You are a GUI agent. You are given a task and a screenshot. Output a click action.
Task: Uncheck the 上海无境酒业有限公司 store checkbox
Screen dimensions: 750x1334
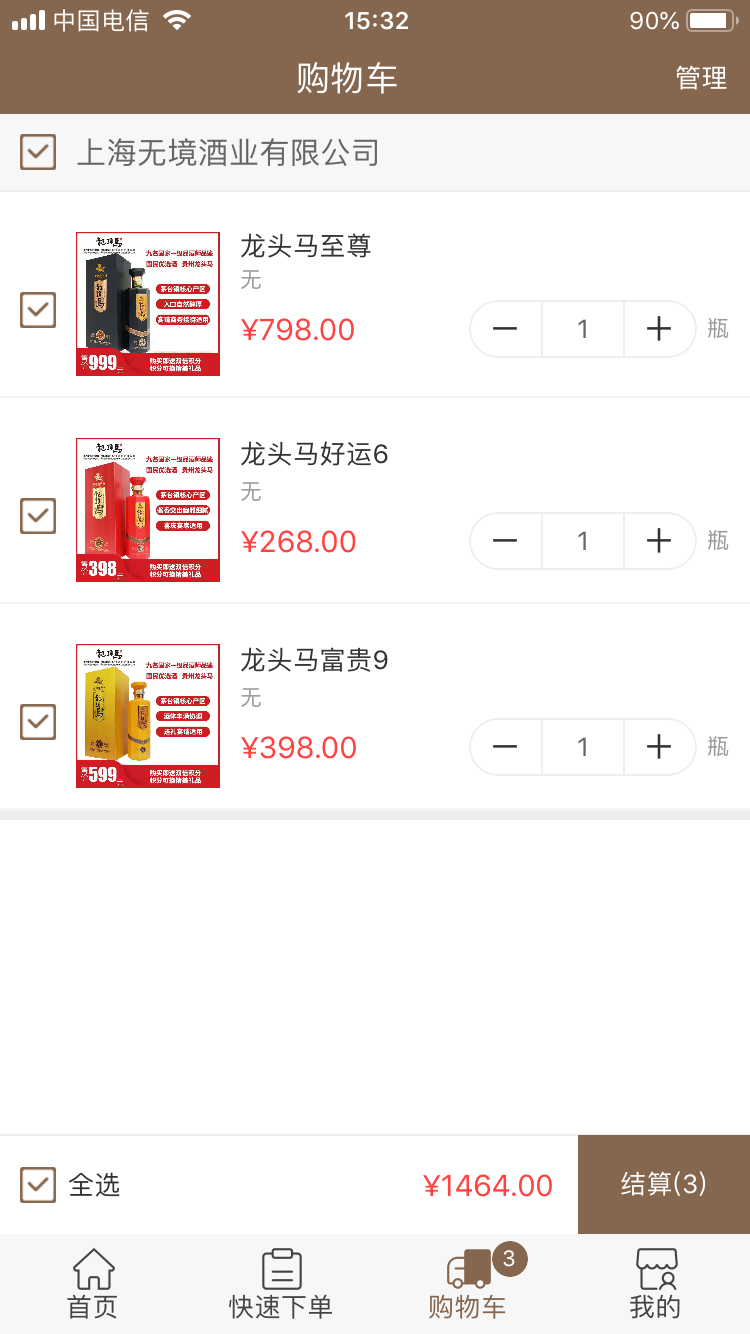tap(37, 152)
